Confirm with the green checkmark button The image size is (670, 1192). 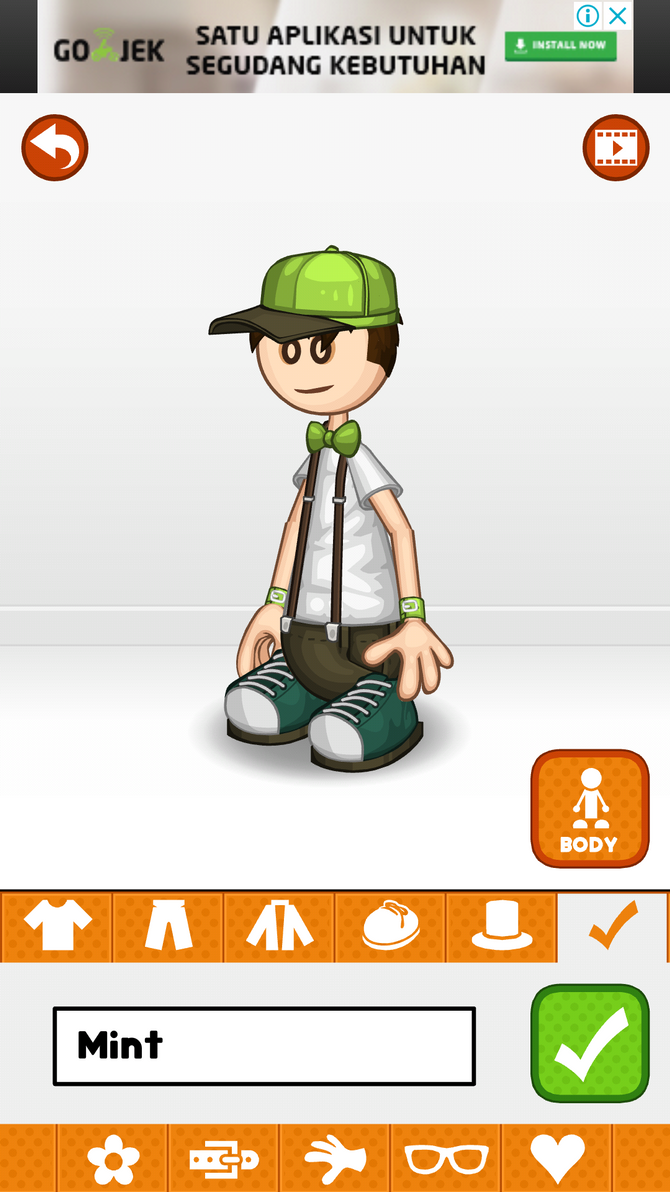(590, 1043)
